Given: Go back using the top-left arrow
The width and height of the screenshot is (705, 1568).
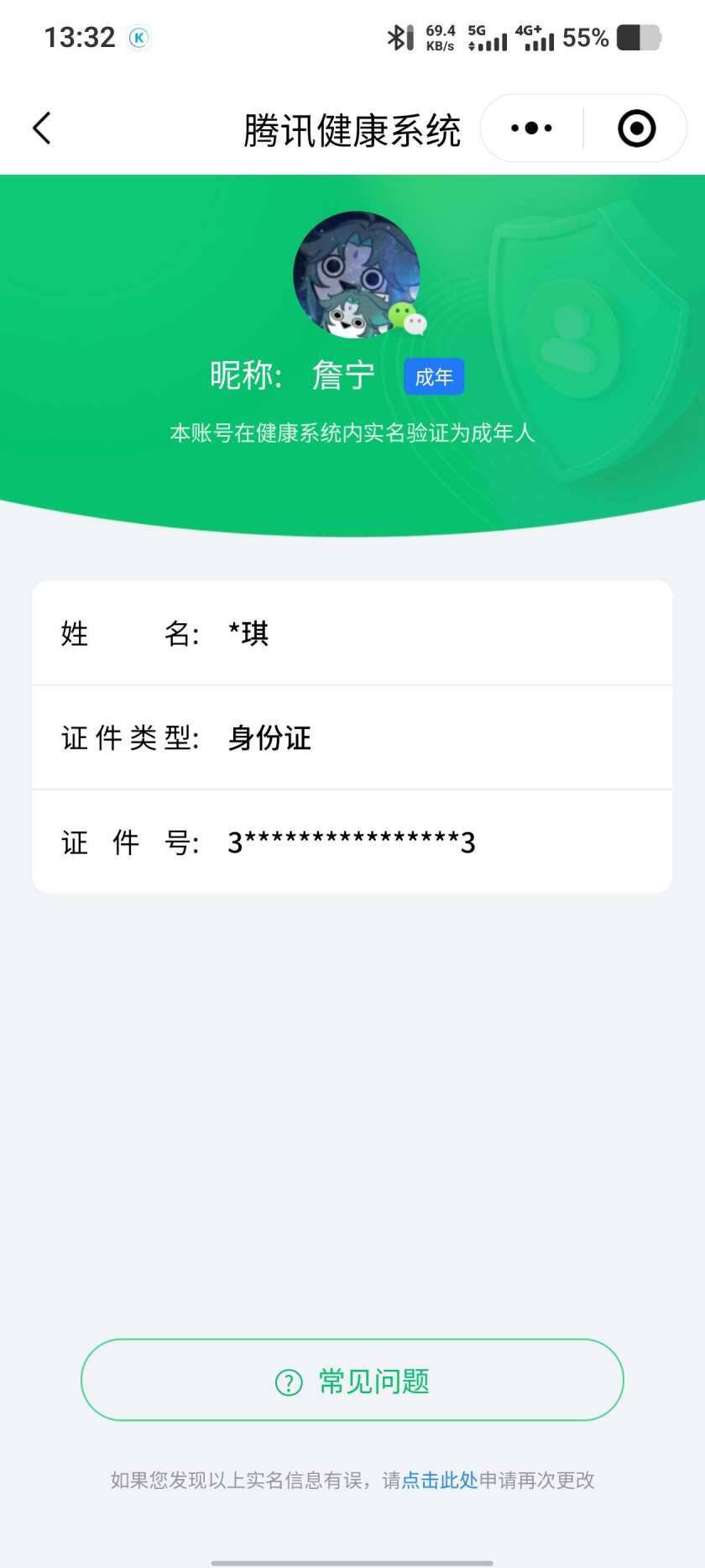Looking at the screenshot, I should [42, 128].
